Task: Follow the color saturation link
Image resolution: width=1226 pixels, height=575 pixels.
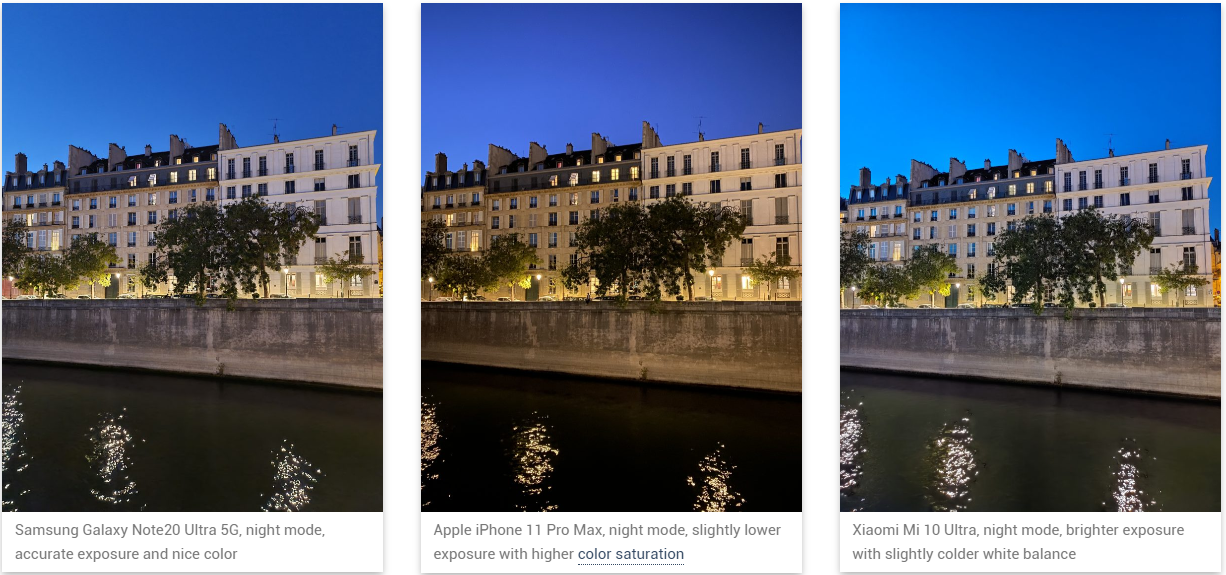Action: pyautogui.click(x=631, y=554)
